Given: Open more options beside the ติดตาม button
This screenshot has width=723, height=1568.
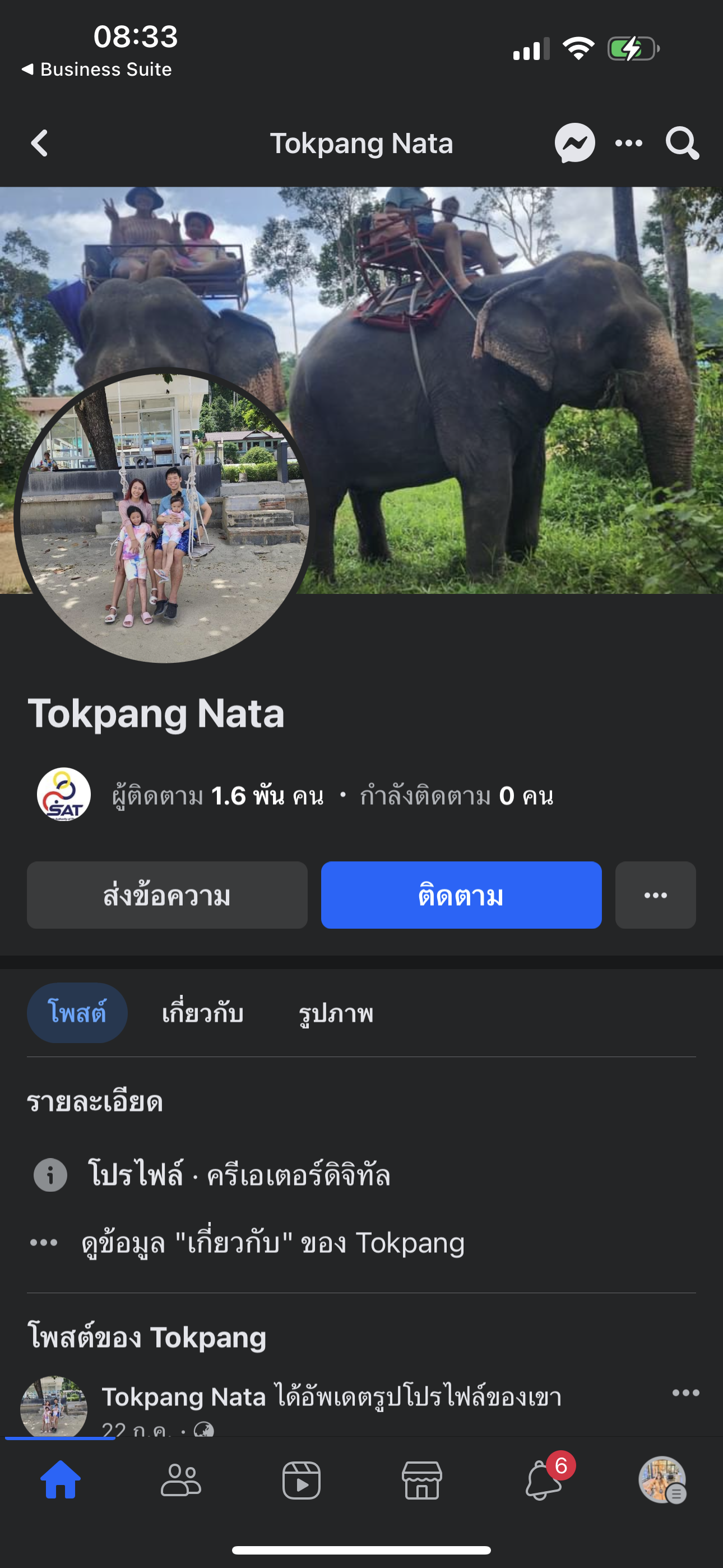Looking at the screenshot, I should [655, 895].
